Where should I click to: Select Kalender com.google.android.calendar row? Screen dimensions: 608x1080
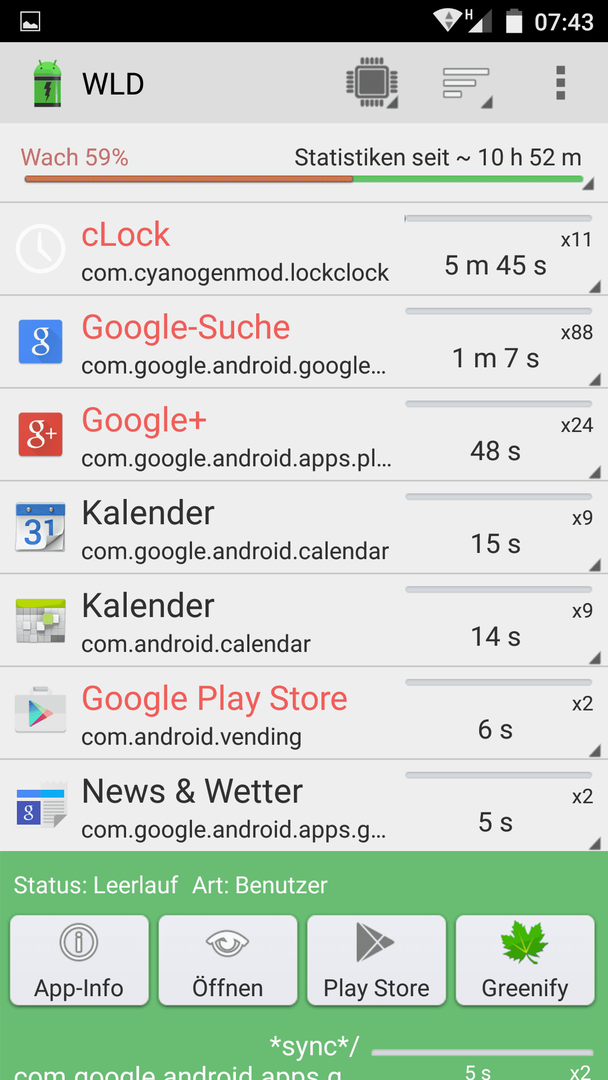click(304, 528)
